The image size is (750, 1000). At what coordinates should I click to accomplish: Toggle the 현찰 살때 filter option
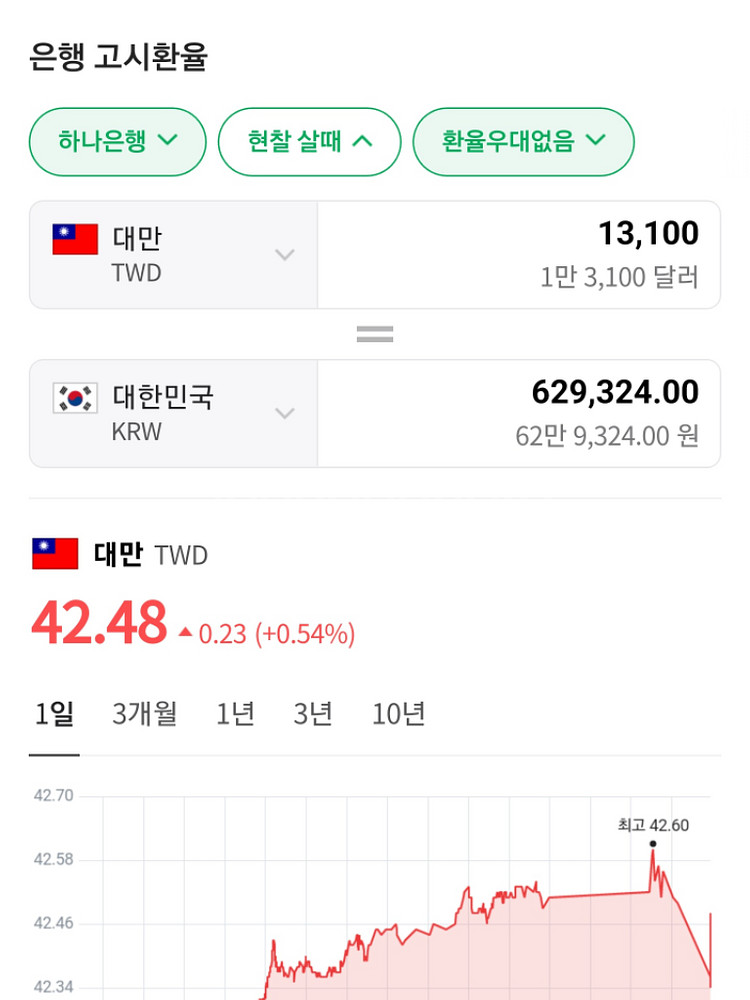310,142
